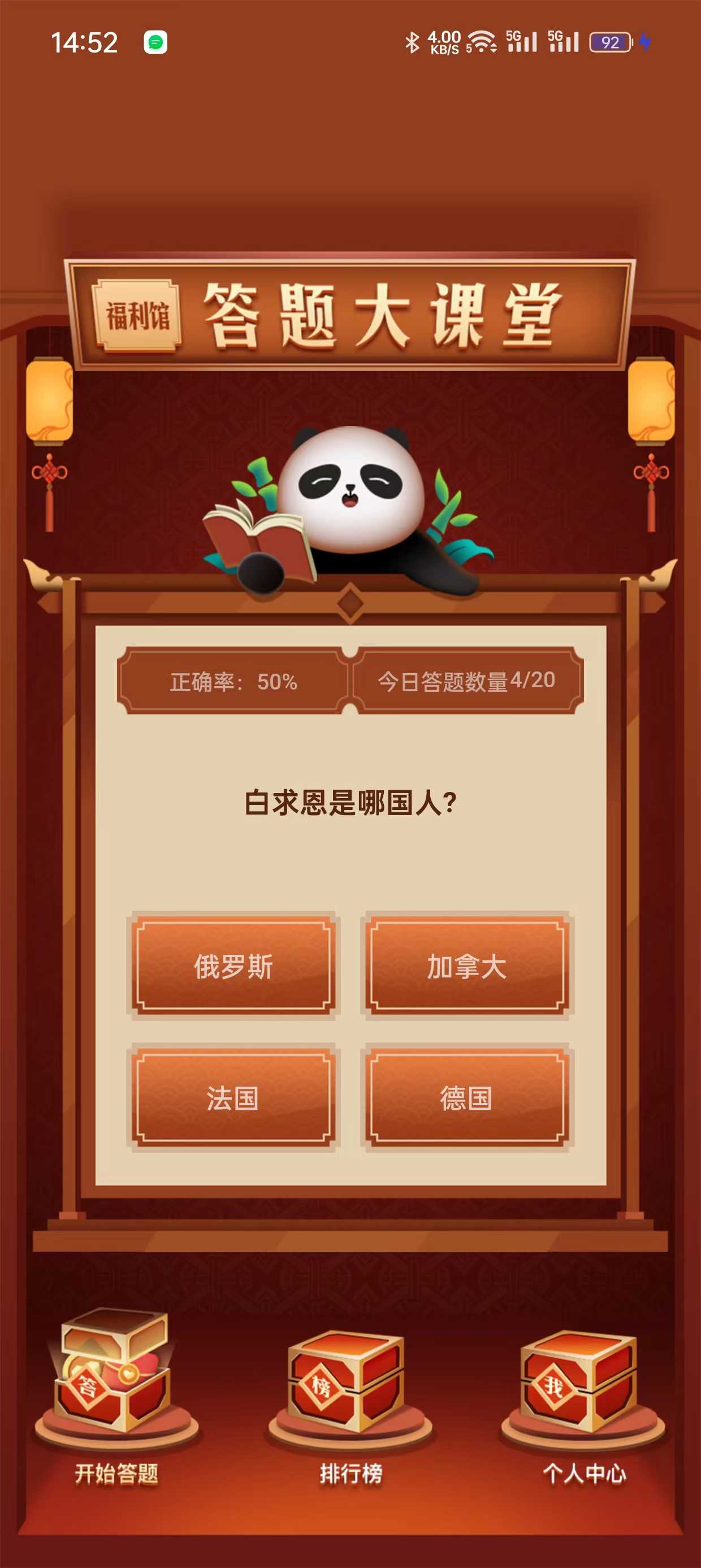Tap the Wi-Fi icon in the status bar
701x1568 pixels.
coord(481,41)
